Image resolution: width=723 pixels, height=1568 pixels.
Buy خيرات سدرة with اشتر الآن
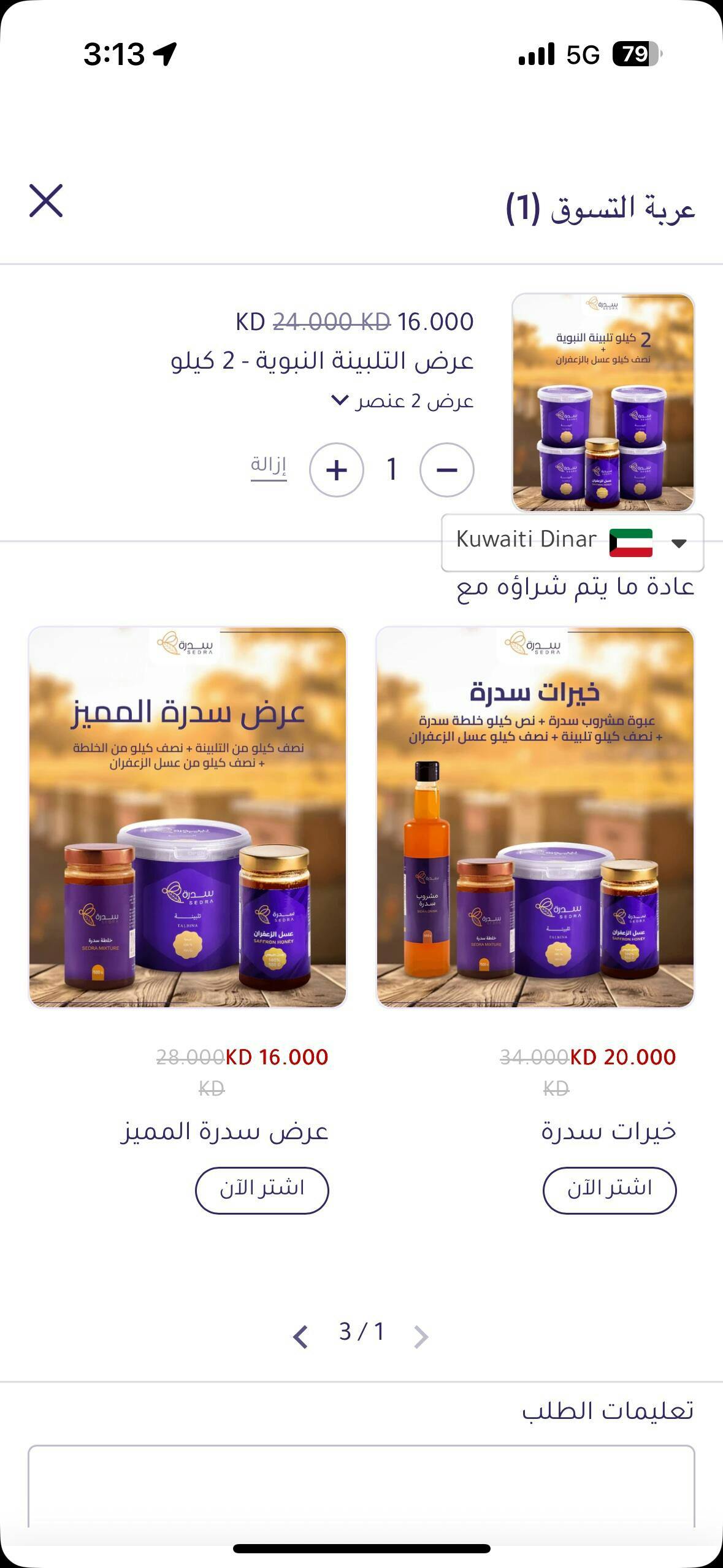[x=610, y=1189]
